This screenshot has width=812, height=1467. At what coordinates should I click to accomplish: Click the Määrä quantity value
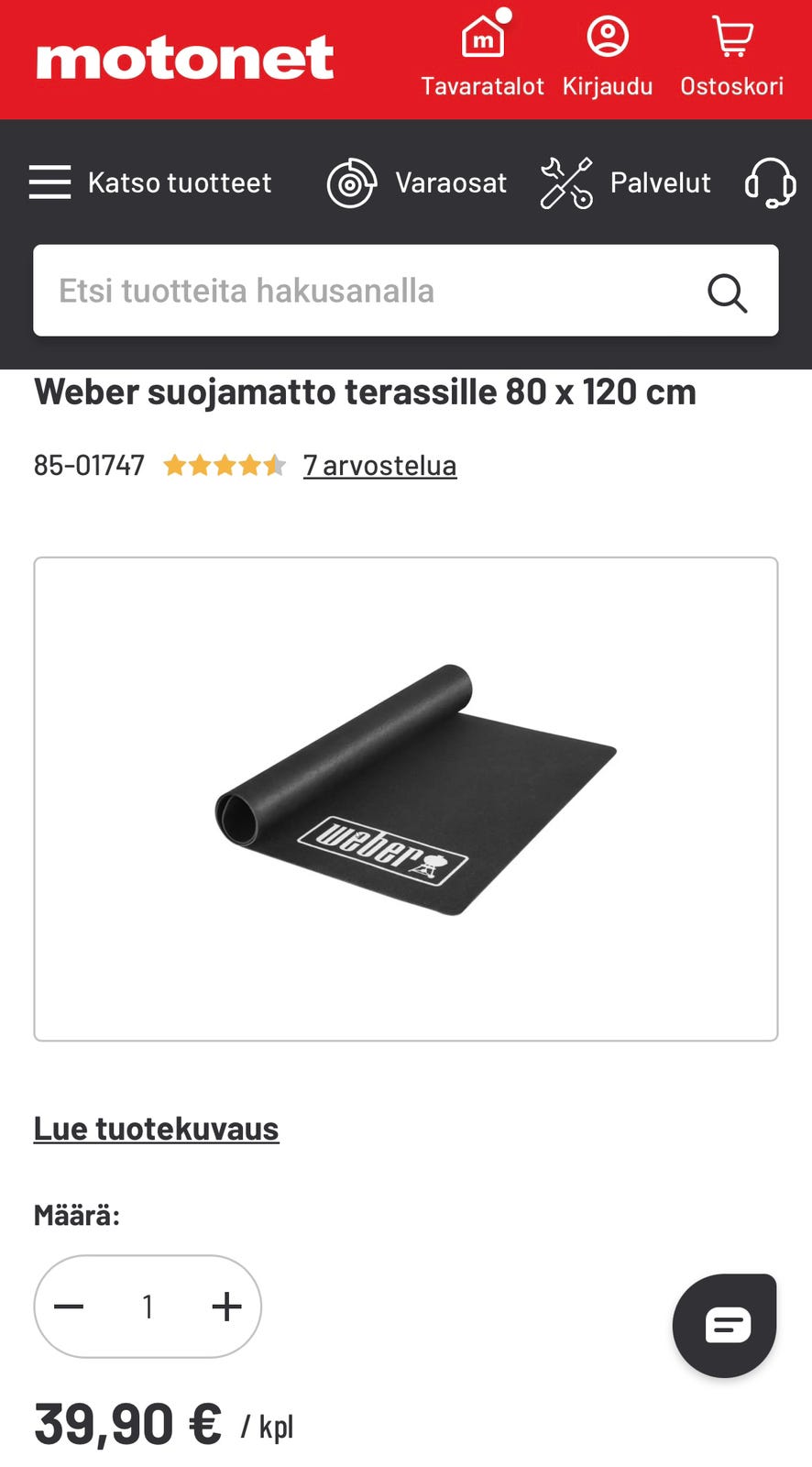pyautogui.click(x=148, y=1307)
